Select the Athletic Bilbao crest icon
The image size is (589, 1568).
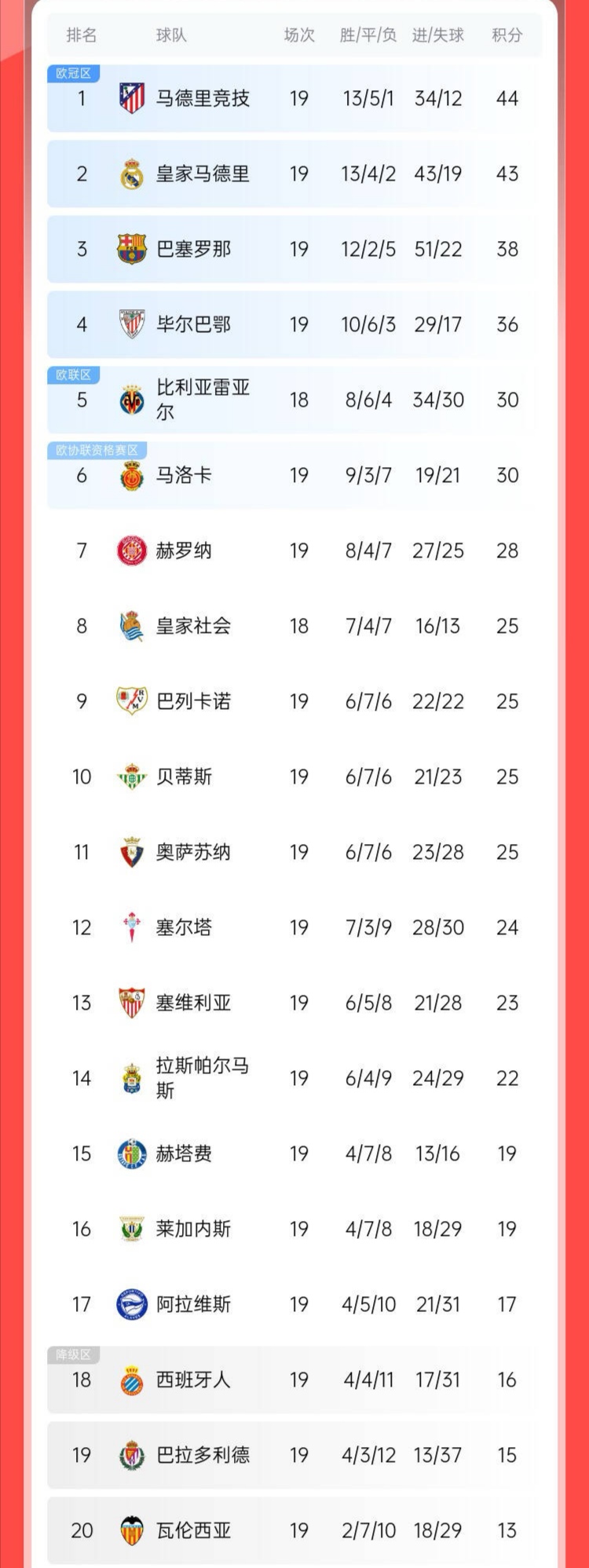click(x=130, y=324)
